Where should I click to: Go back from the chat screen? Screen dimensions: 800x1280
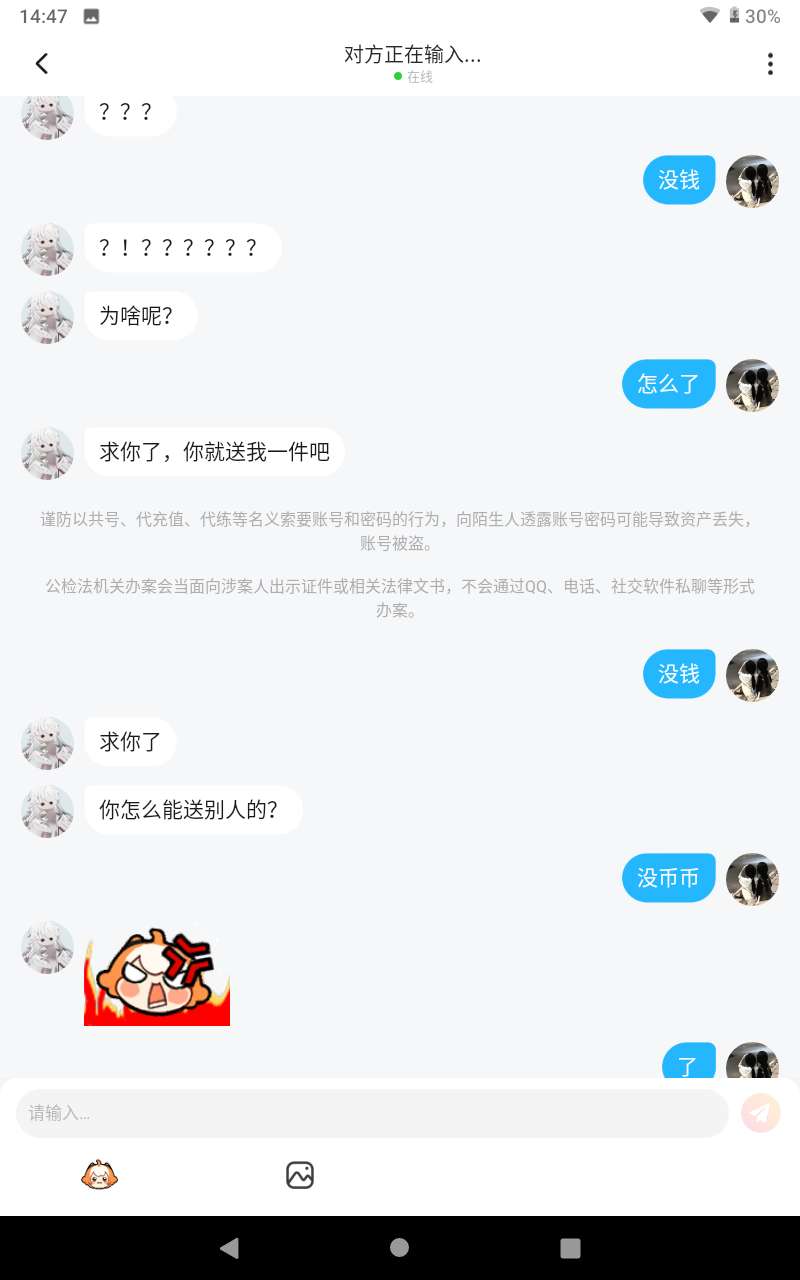tap(41, 64)
